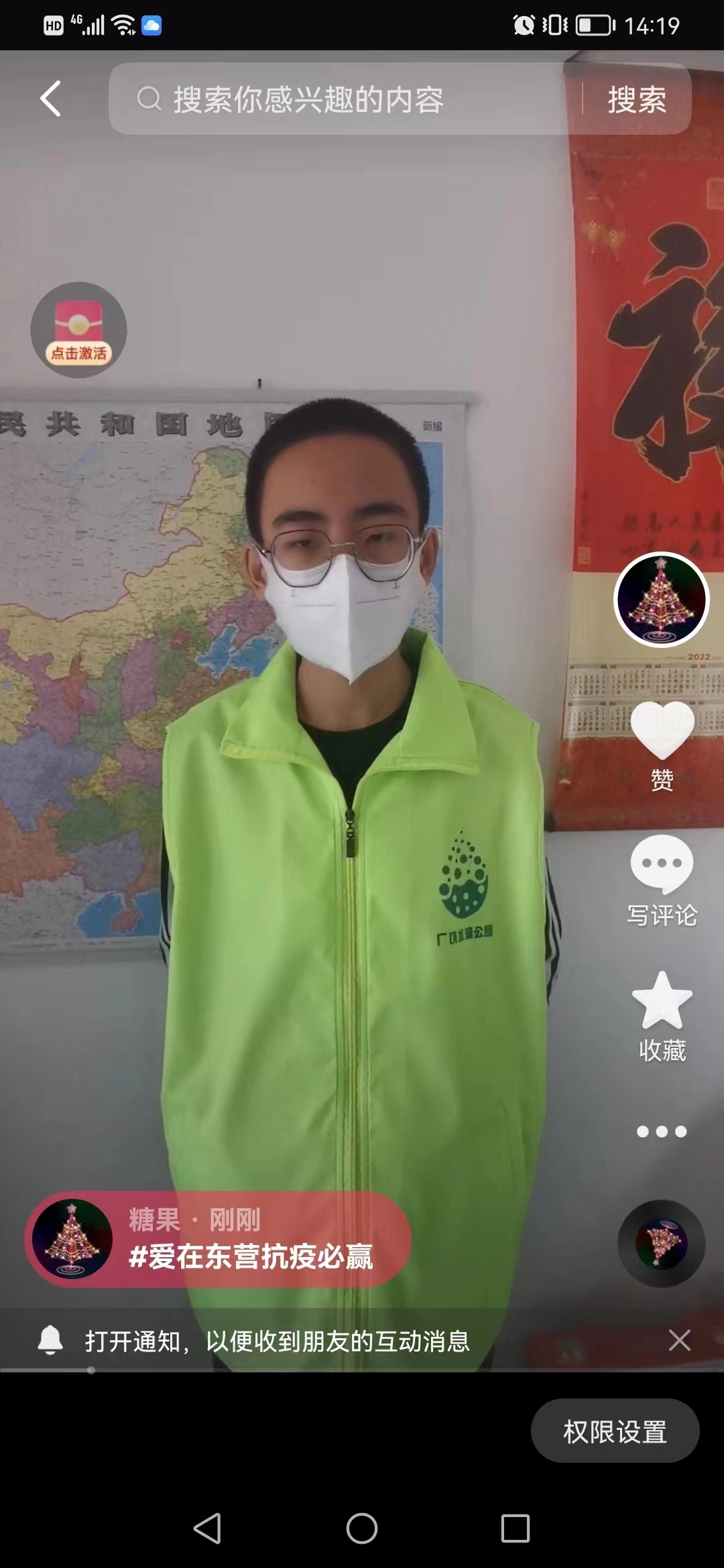724x1568 pixels.
Task: Turn on notifications from the bell banner
Action: pos(277,1341)
